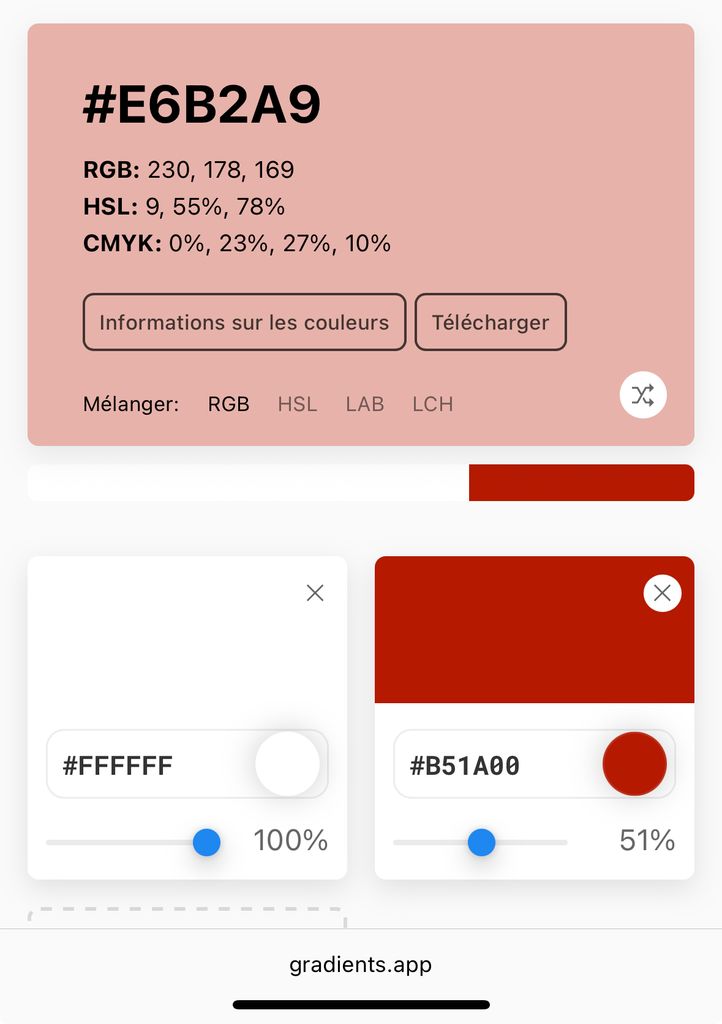Viewport: 722px width, 1024px height.
Task: Open the white color picker swatch
Action: coord(287,764)
